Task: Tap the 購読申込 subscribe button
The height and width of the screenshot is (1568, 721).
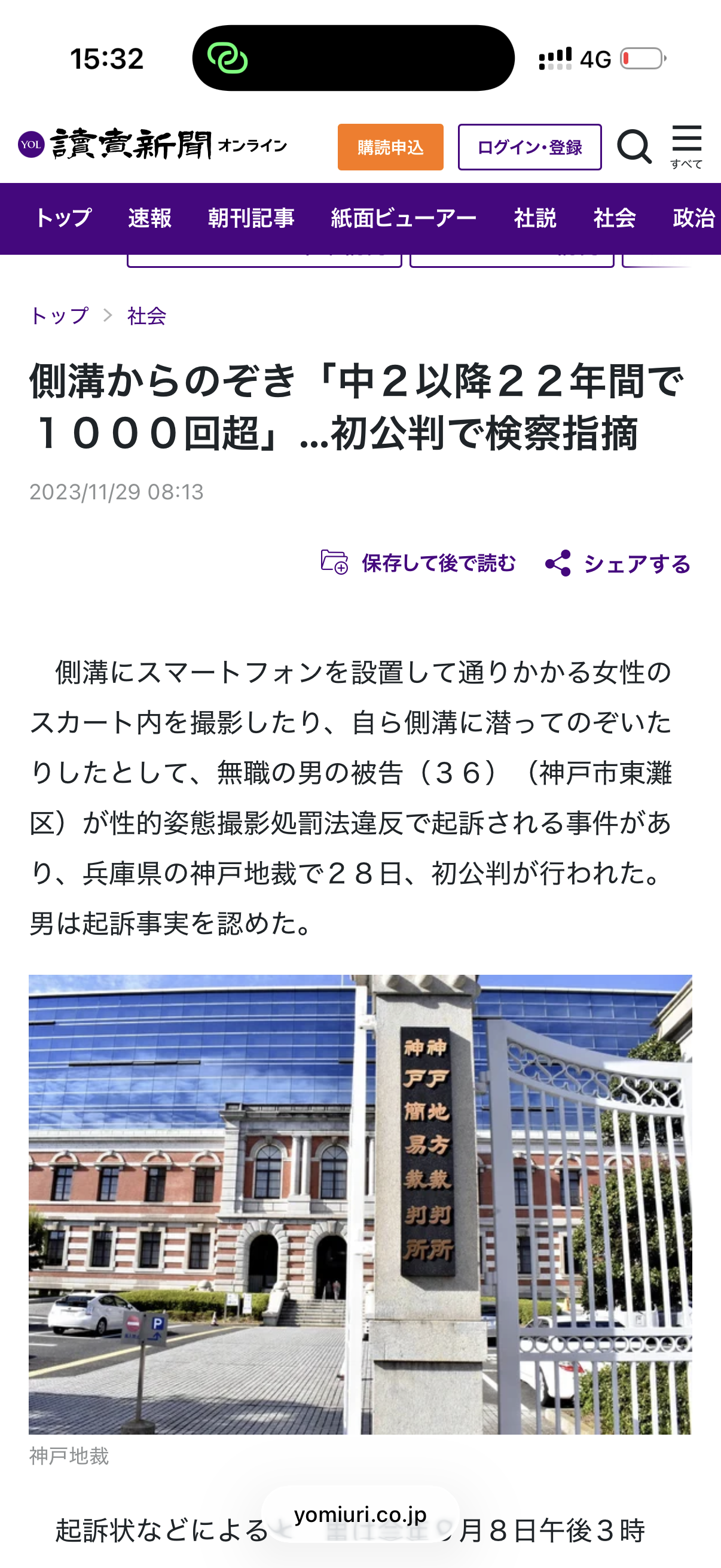Action: click(x=390, y=147)
